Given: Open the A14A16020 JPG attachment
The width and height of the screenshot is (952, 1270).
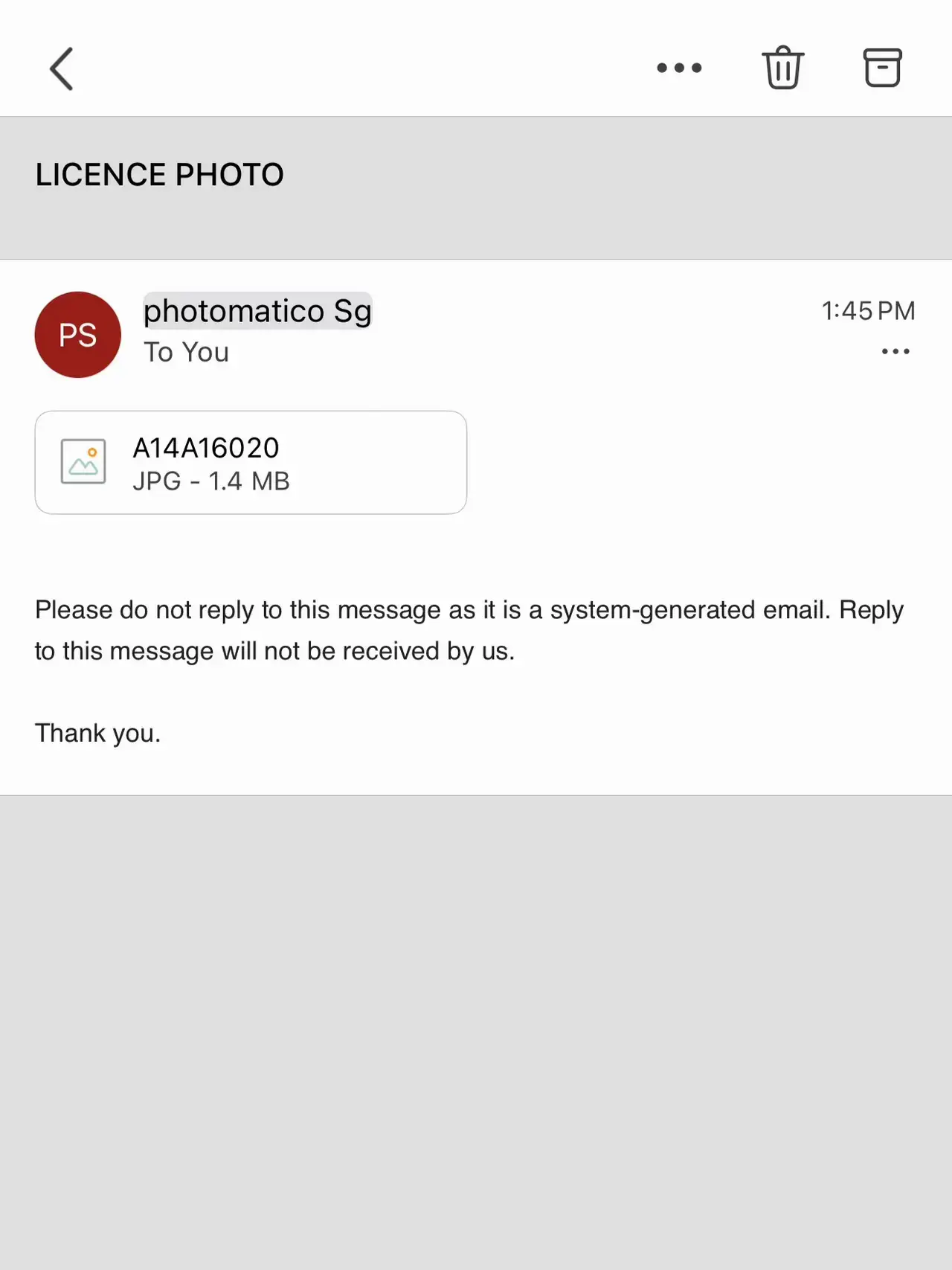Looking at the screenshot, I should pos(251,463).
